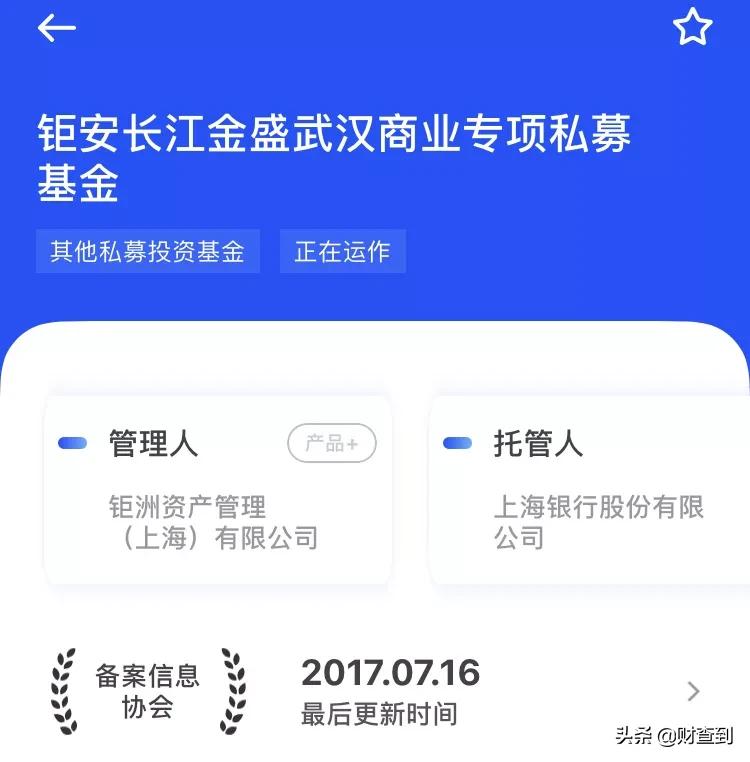750x762 pixels.
Task: Open 上海银行股份有限公司 custodian page
Action: tap(601, 522)
